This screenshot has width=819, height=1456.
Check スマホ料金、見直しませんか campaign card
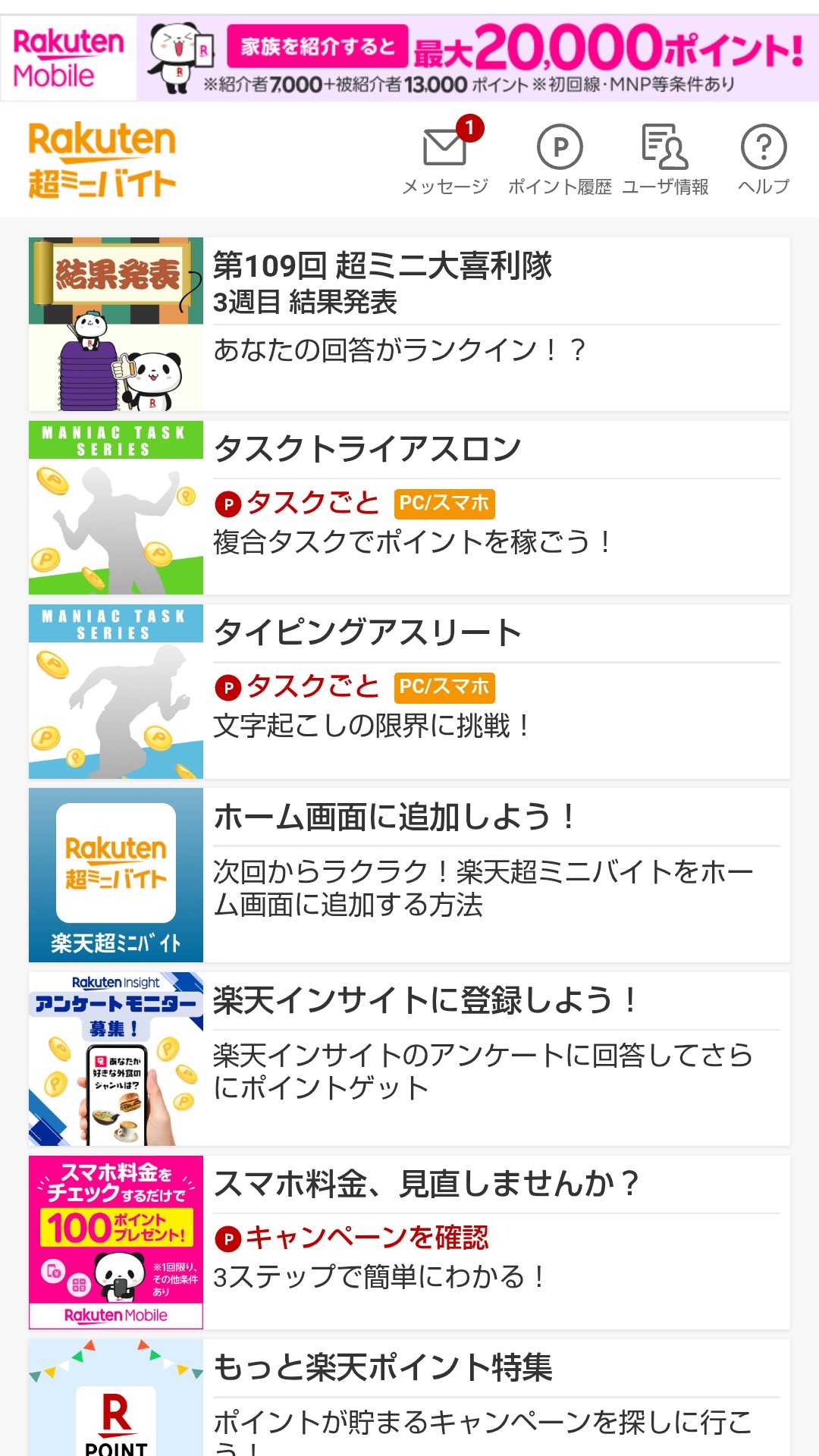coord(409,1242)
